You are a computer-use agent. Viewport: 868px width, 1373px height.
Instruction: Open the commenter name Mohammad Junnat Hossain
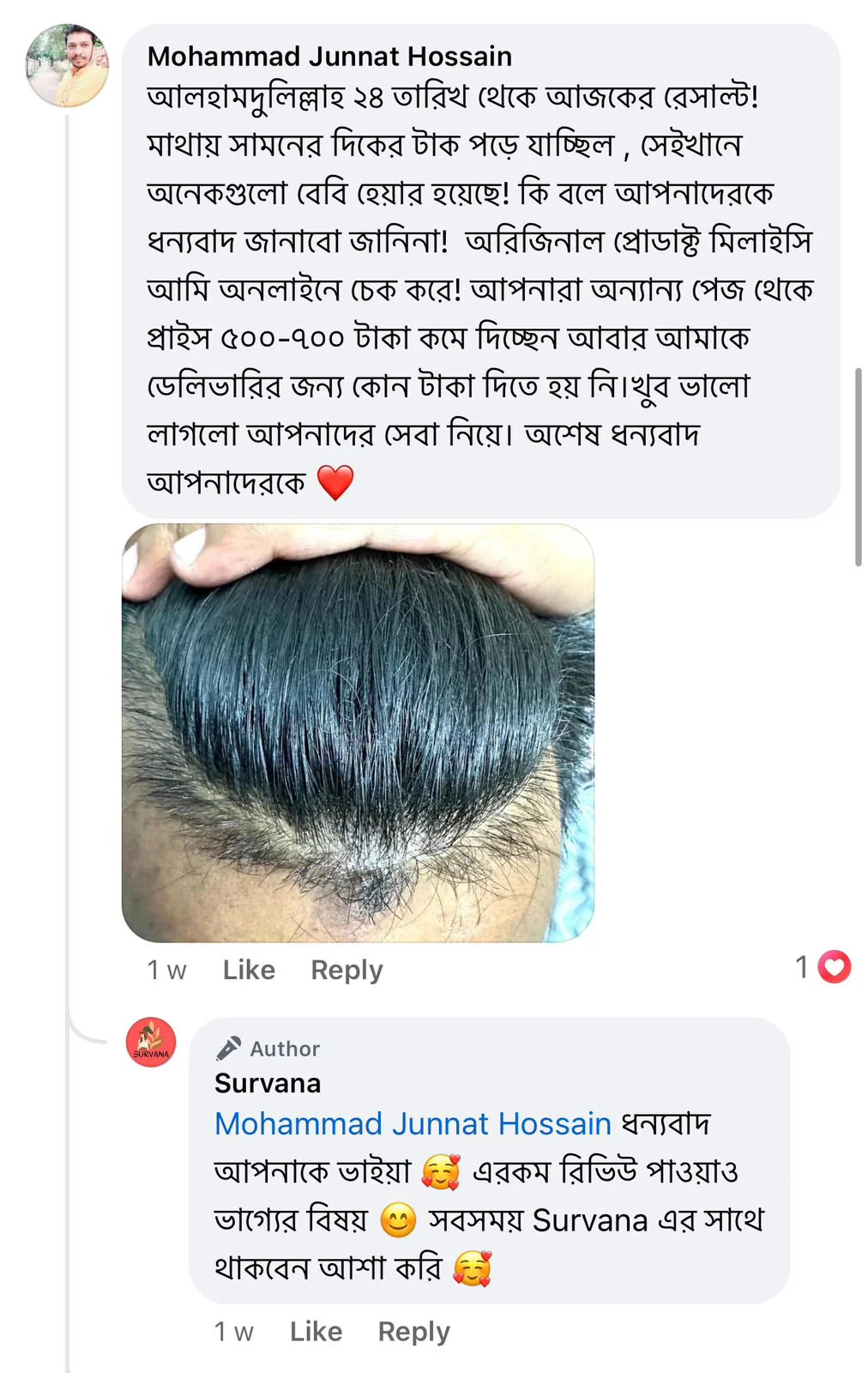point(329,57)
